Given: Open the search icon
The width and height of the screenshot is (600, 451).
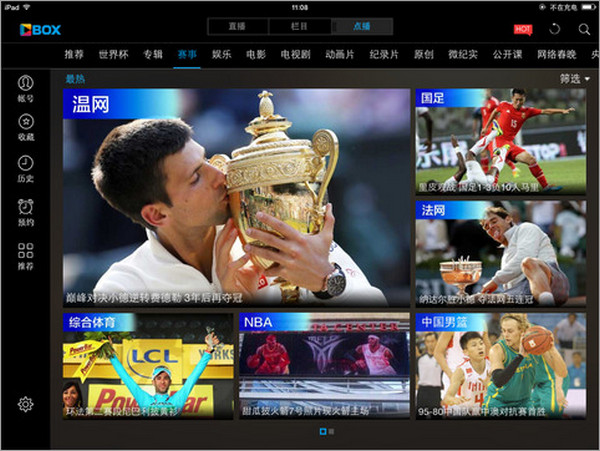Looking at the screenshot, I should [x=584, y=29].
